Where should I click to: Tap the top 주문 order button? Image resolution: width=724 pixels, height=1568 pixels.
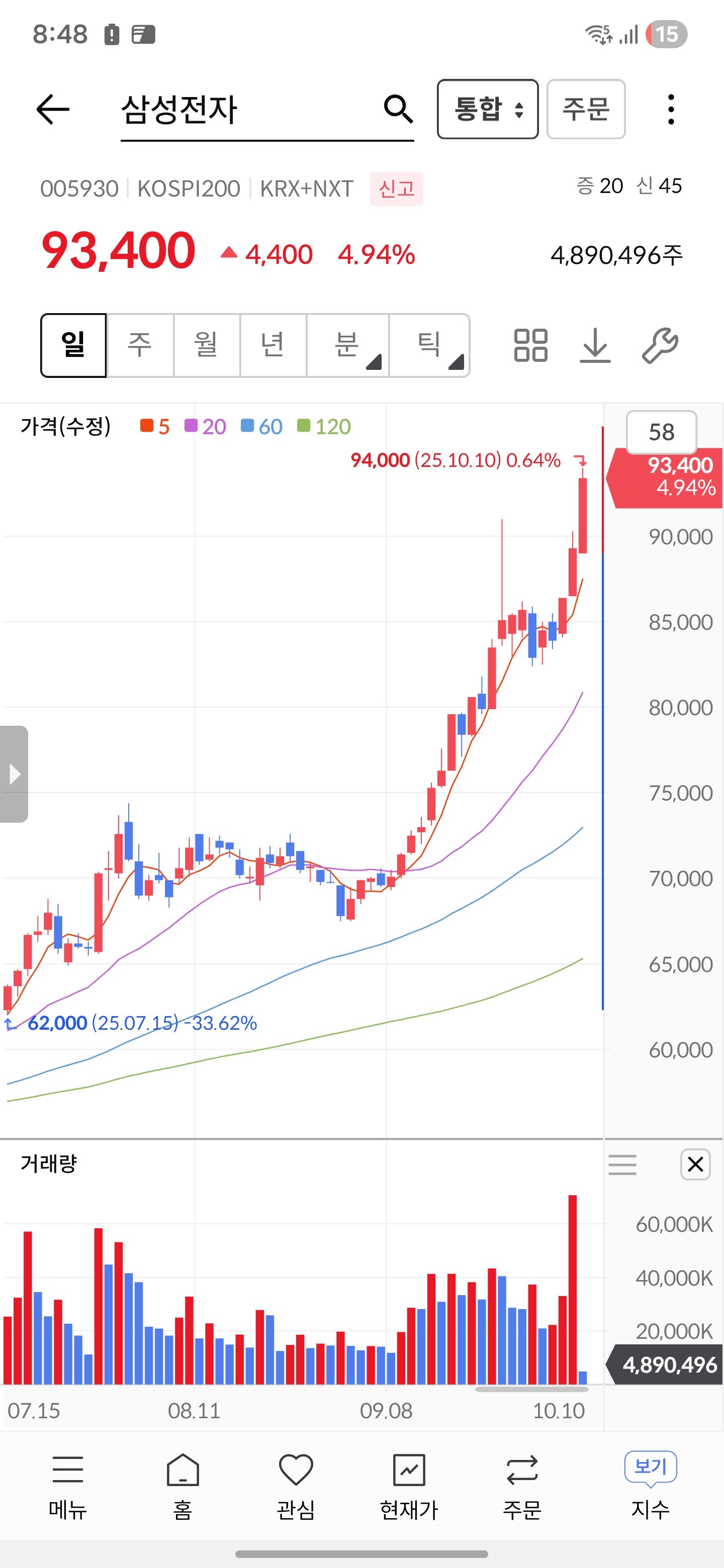click(x=586, y=109)
